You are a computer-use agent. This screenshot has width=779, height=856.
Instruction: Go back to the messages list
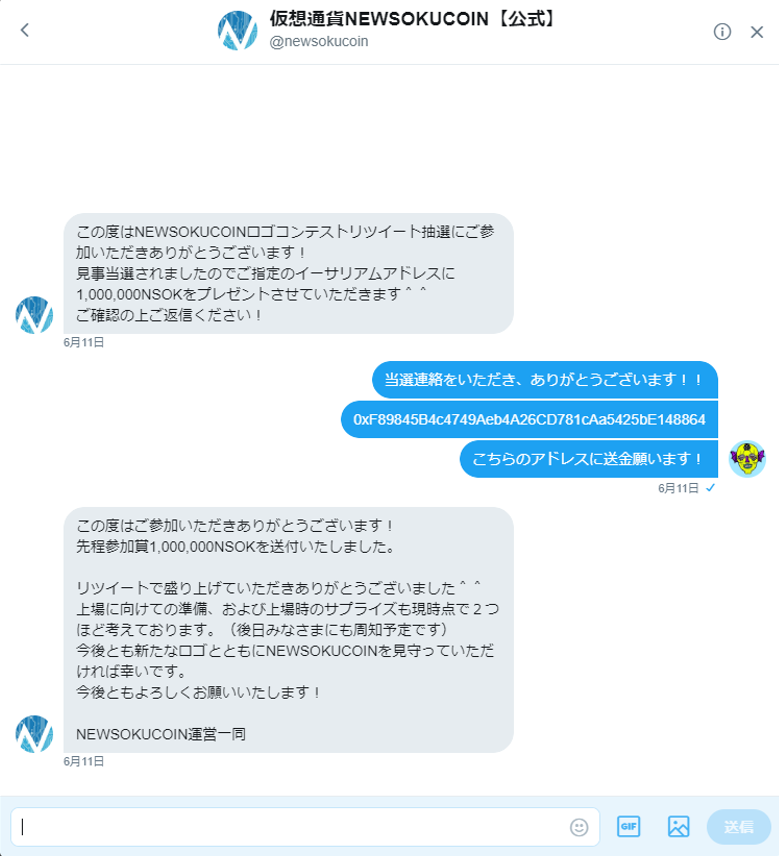(25, 31)
